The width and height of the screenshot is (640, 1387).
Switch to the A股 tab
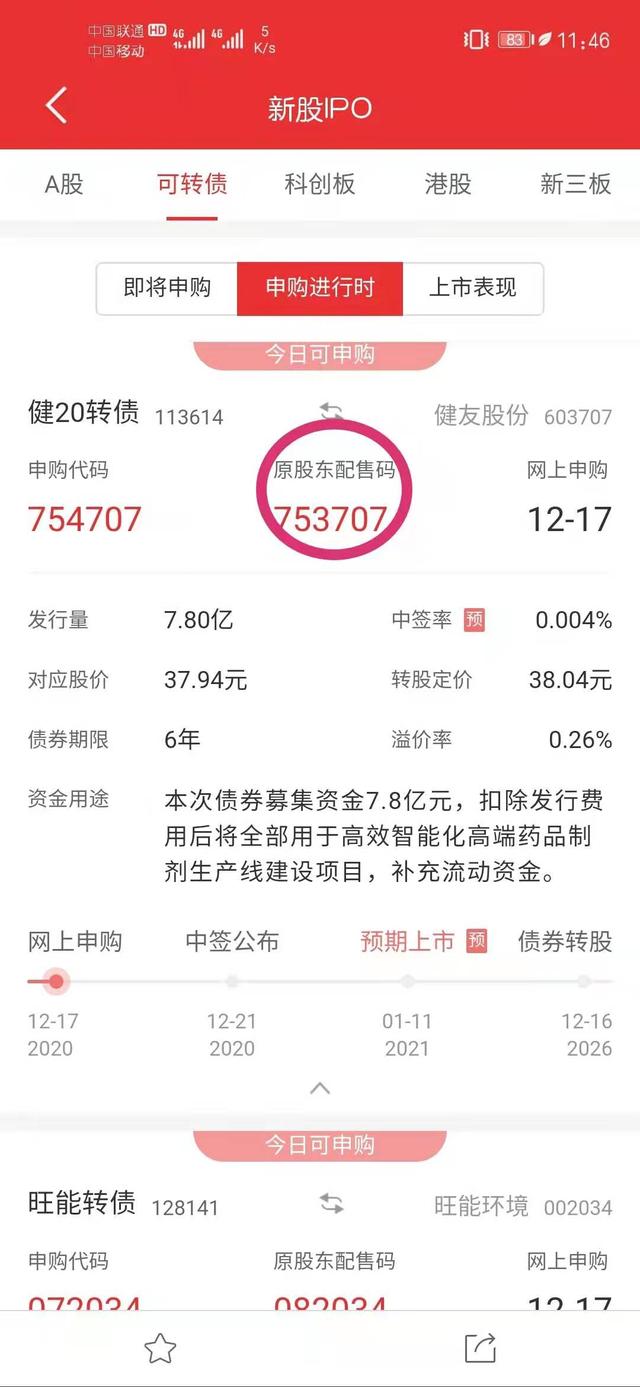click(64, 184)
